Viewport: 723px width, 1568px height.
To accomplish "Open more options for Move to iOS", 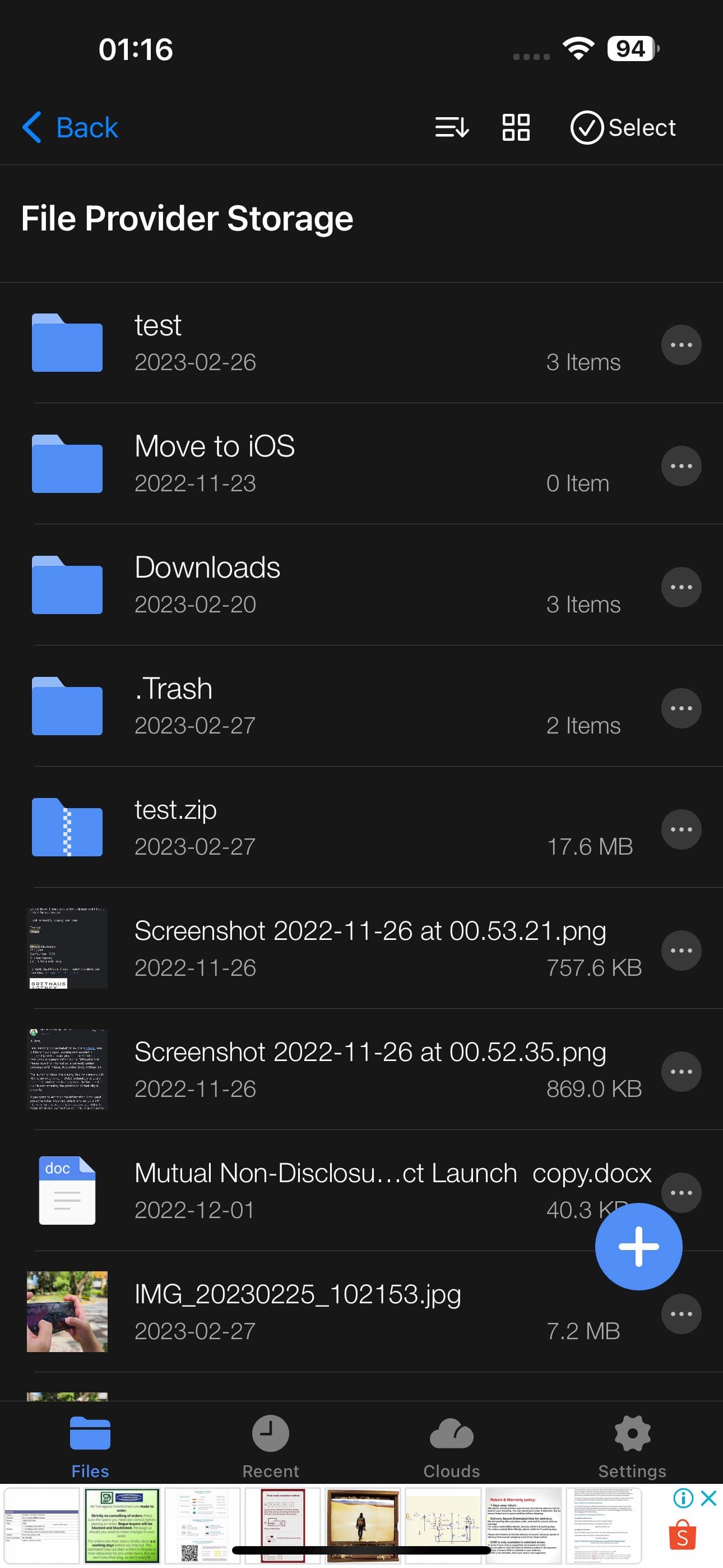I will tap(680, 465).
